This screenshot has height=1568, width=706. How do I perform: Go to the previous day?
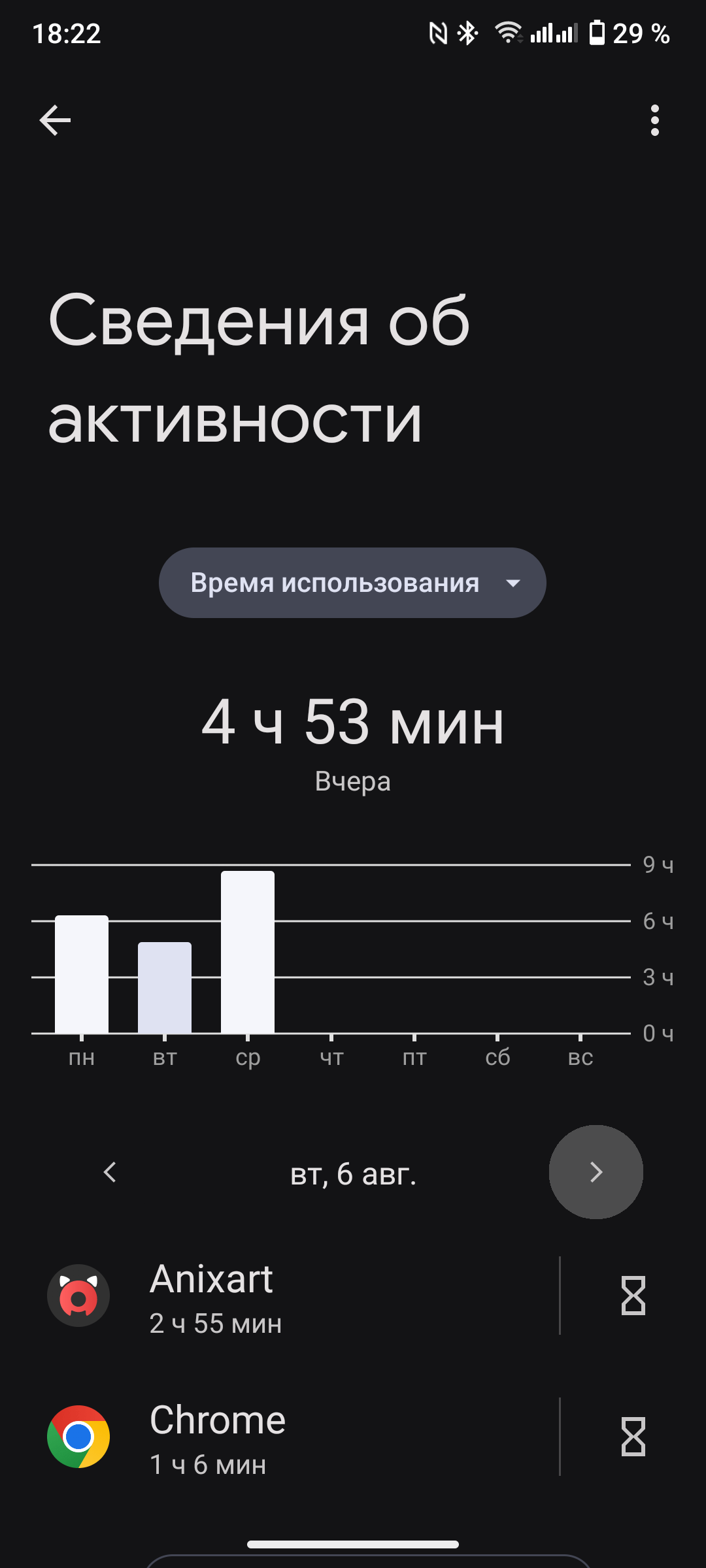pyautogui.click(x=110, y=1172)
